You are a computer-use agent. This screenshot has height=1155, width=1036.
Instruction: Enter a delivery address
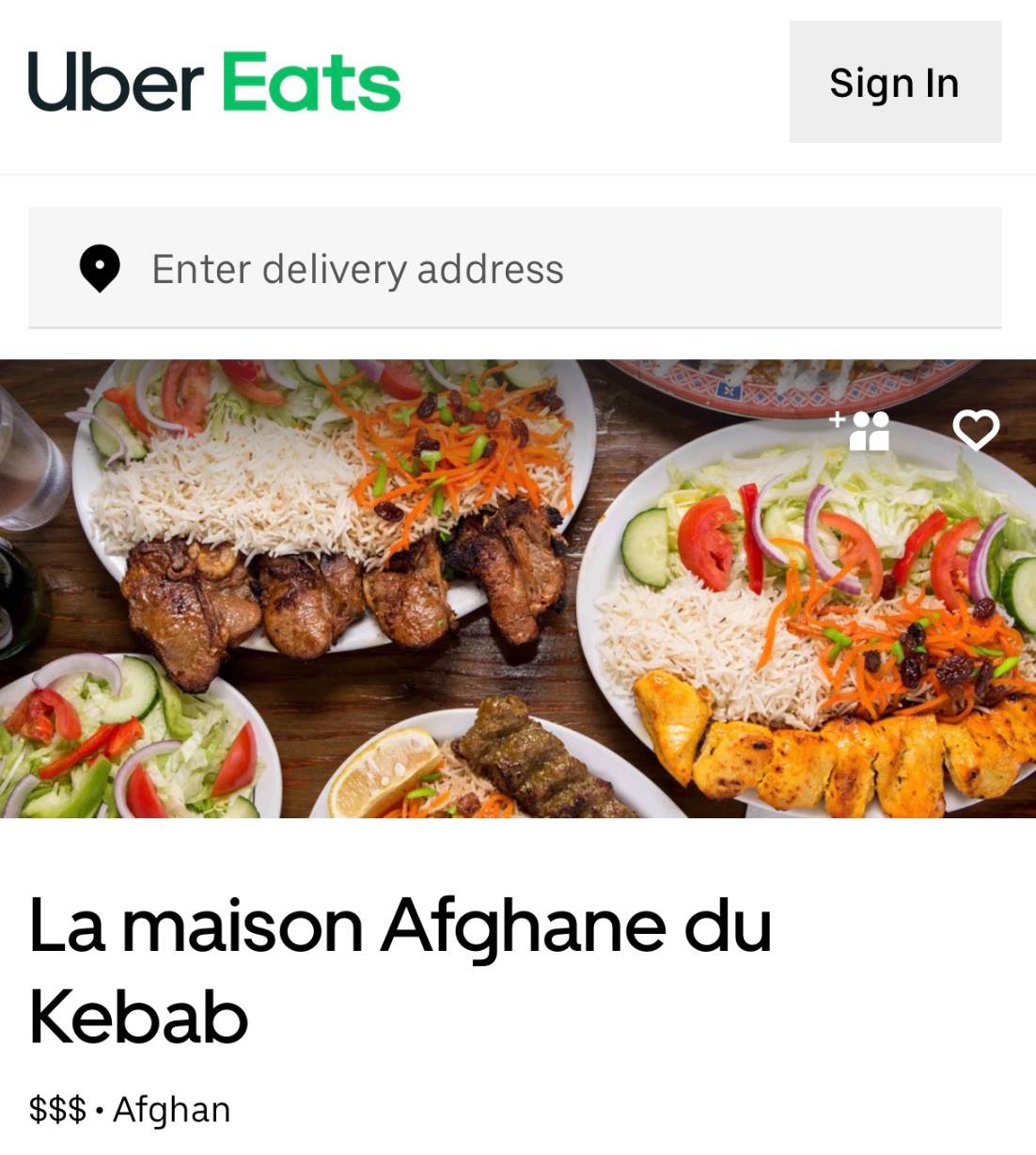coord(513,269)
